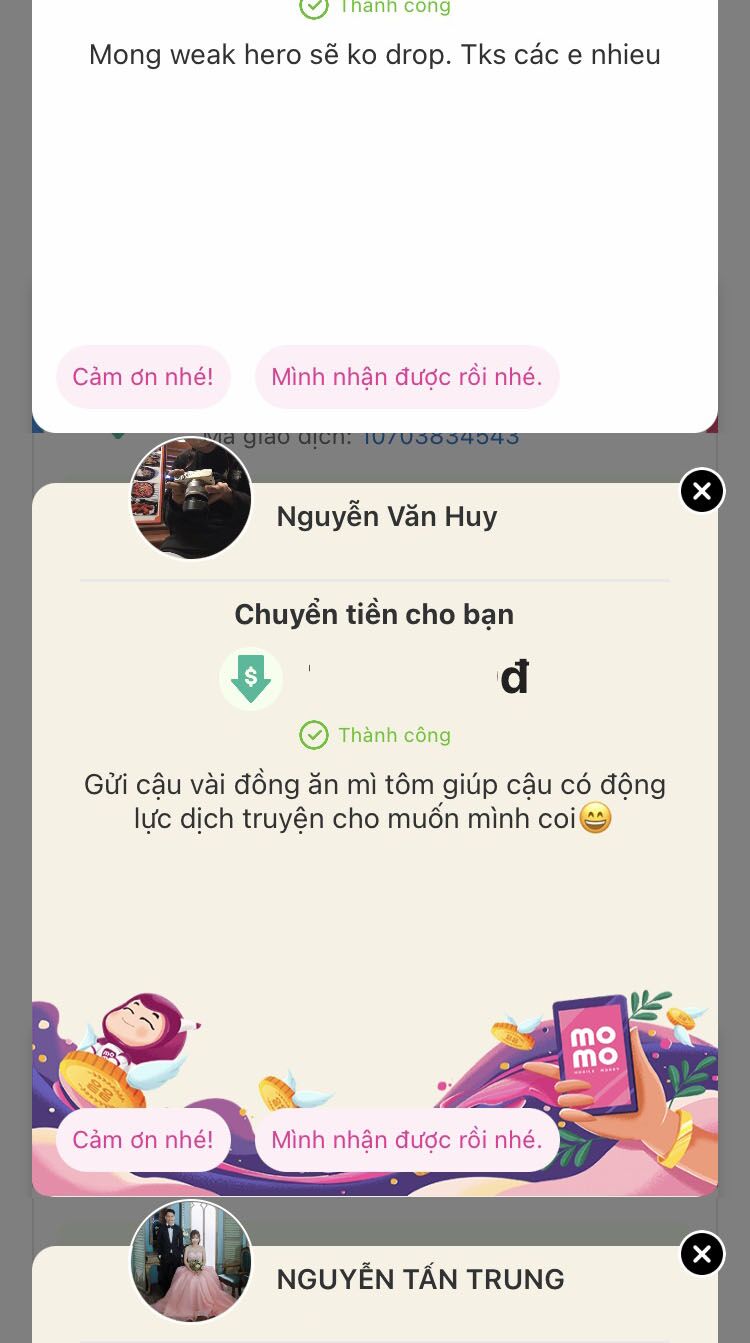Close the NGUYỄN TẤN TRUNG notification
The image size is (750, 1343).
click(x=701, y=1254)
